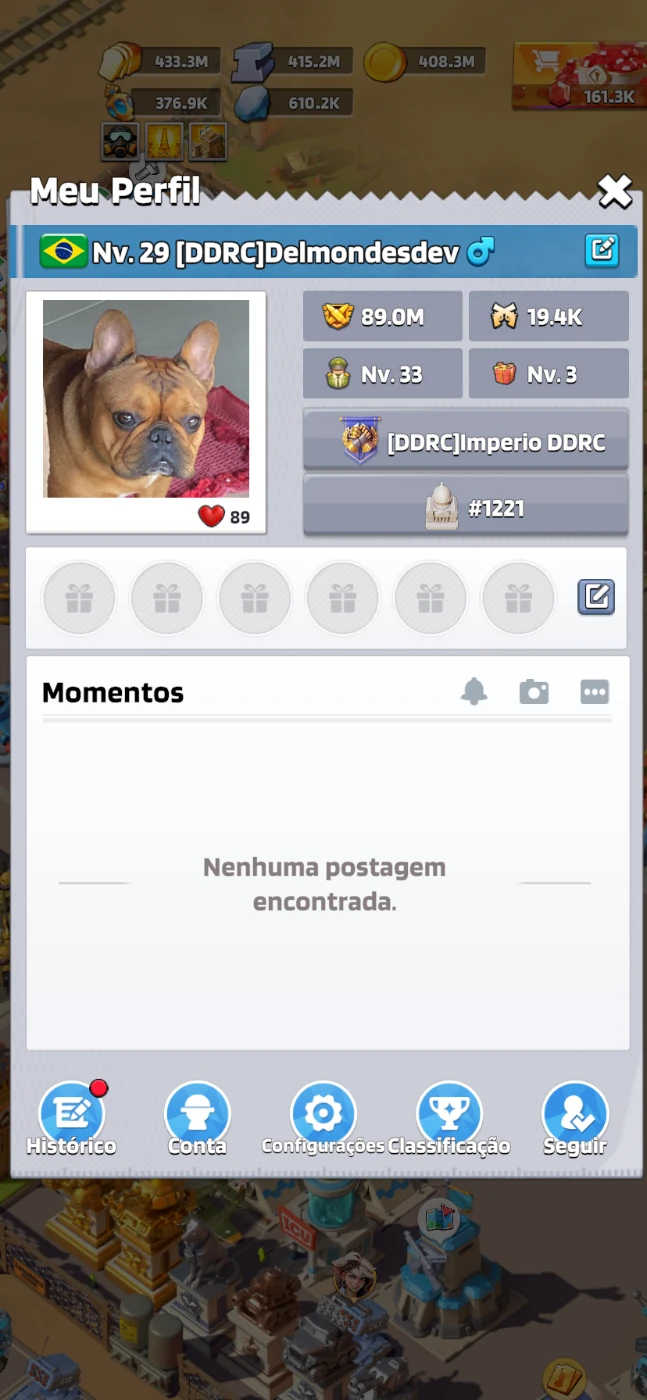
Task: Open the [DDRC]Imperio DDRC alliance button
Action: pos(466,441)
